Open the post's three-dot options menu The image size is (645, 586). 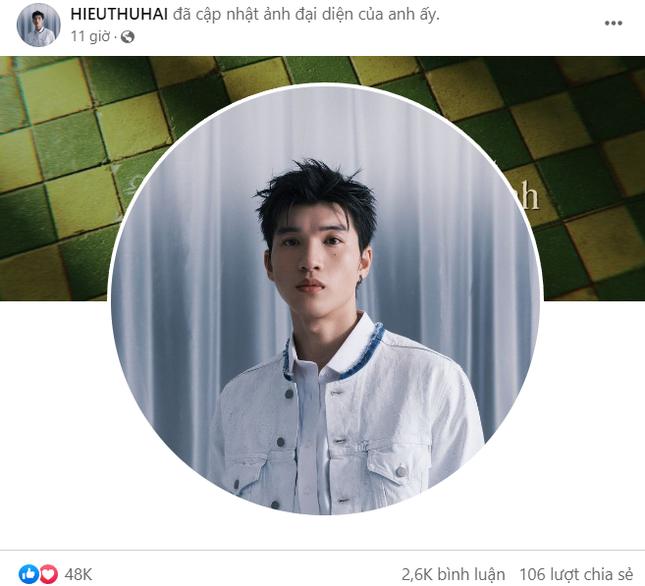(613, 23)
